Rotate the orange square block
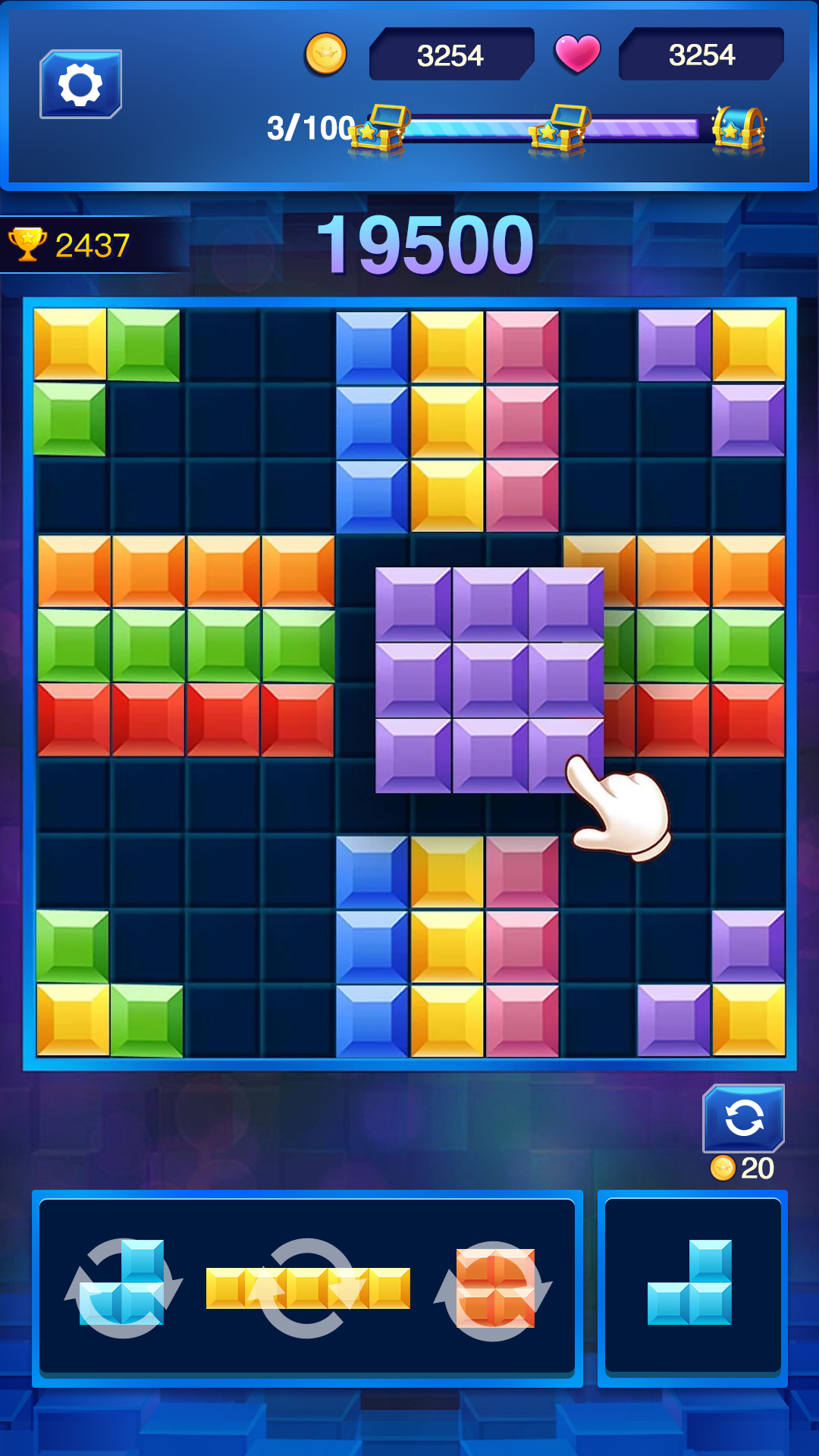 pos(494,1288)
